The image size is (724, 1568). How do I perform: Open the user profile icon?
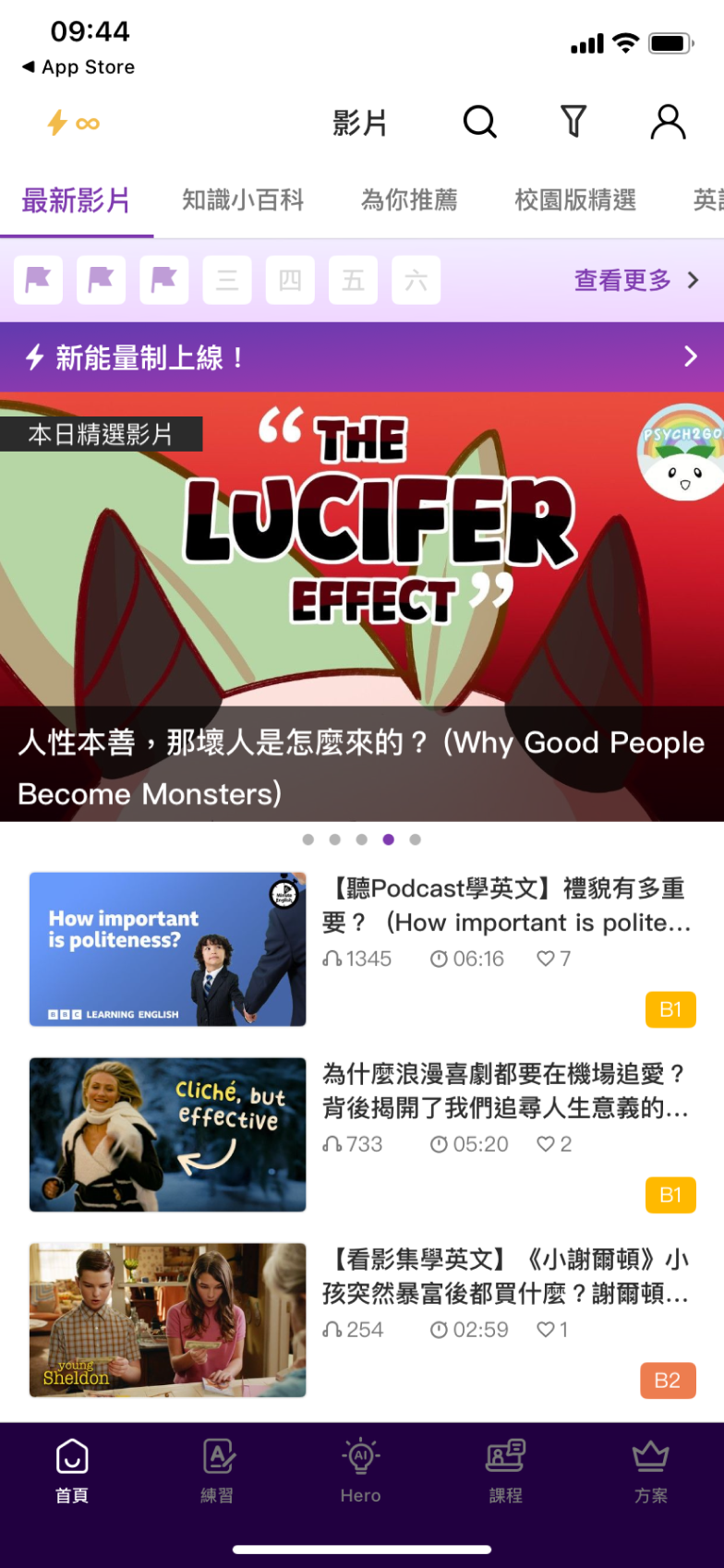click(668, 122)
